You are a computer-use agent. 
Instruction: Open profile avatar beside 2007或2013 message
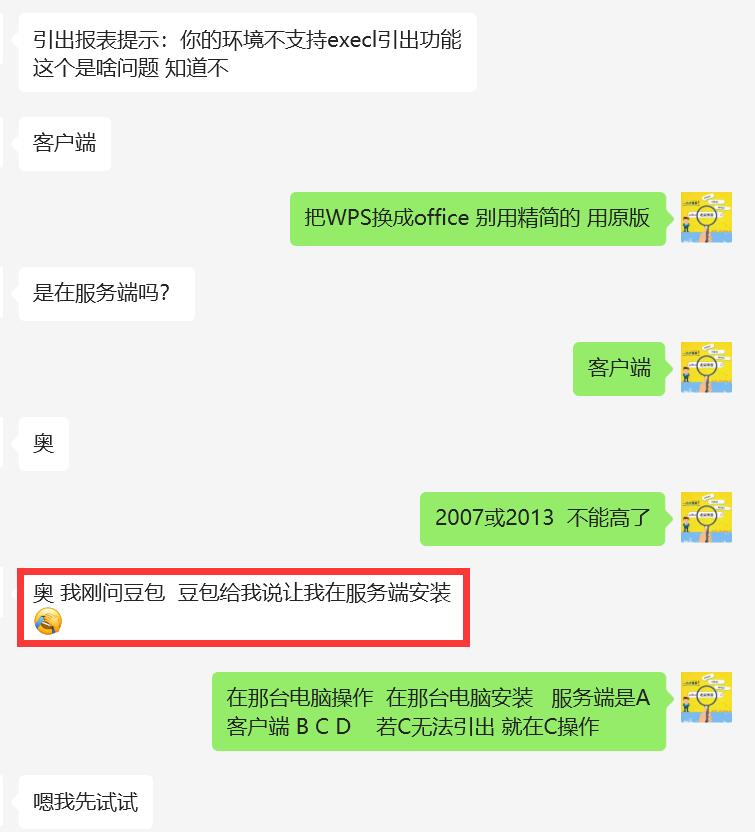point(706,517)
